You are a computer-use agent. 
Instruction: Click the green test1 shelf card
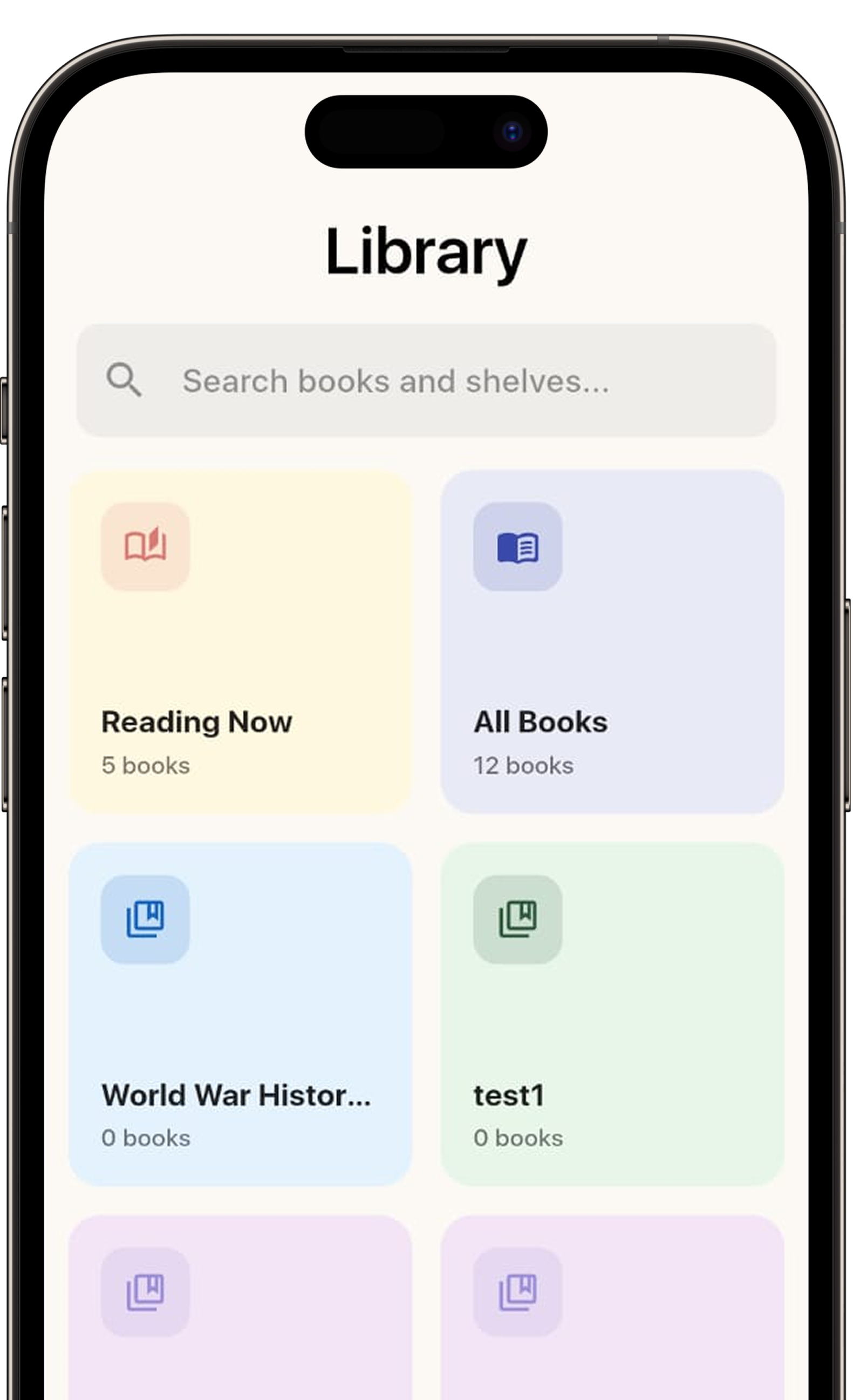point(612,1017)
